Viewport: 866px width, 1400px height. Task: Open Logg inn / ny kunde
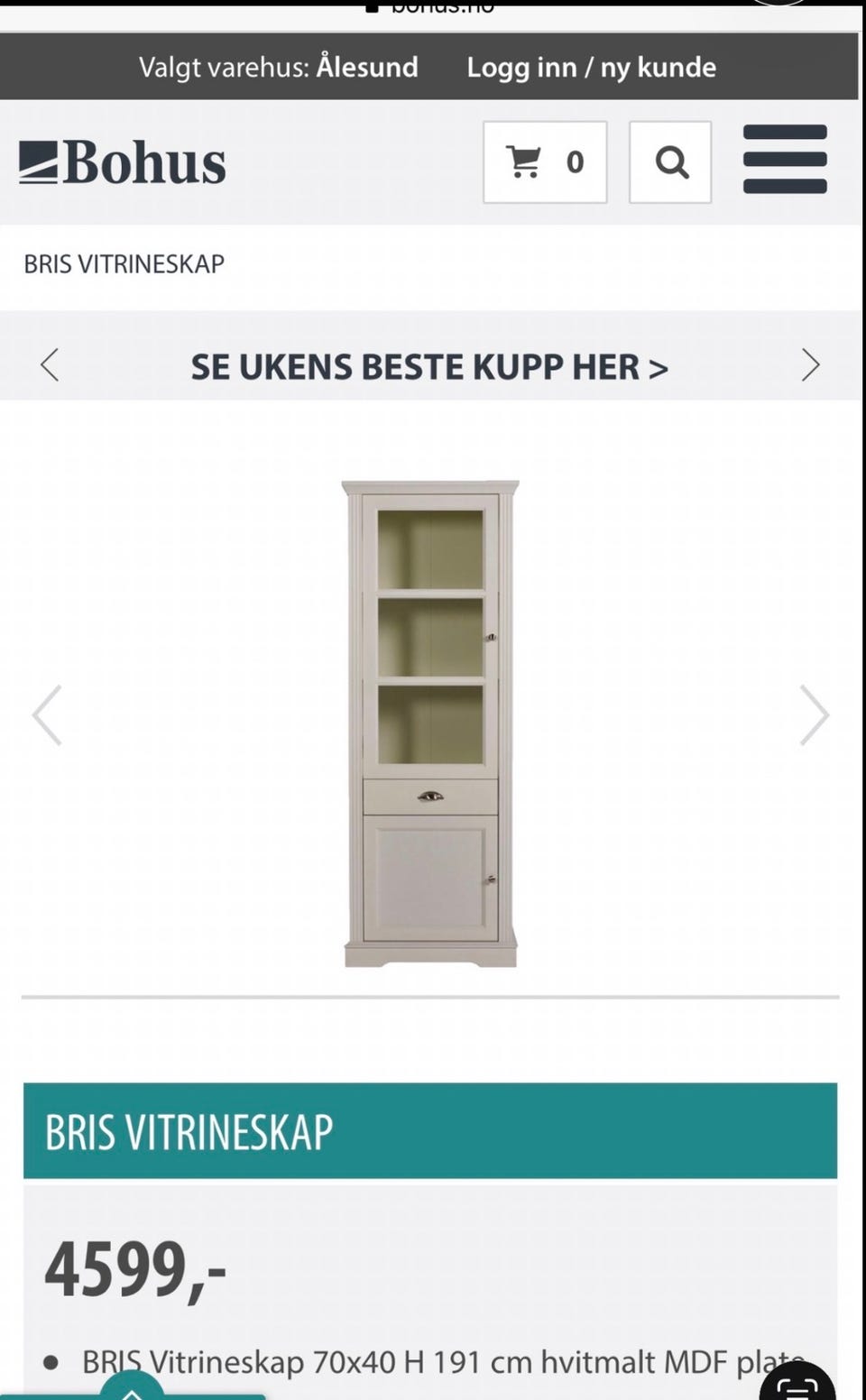click(591, 67)
